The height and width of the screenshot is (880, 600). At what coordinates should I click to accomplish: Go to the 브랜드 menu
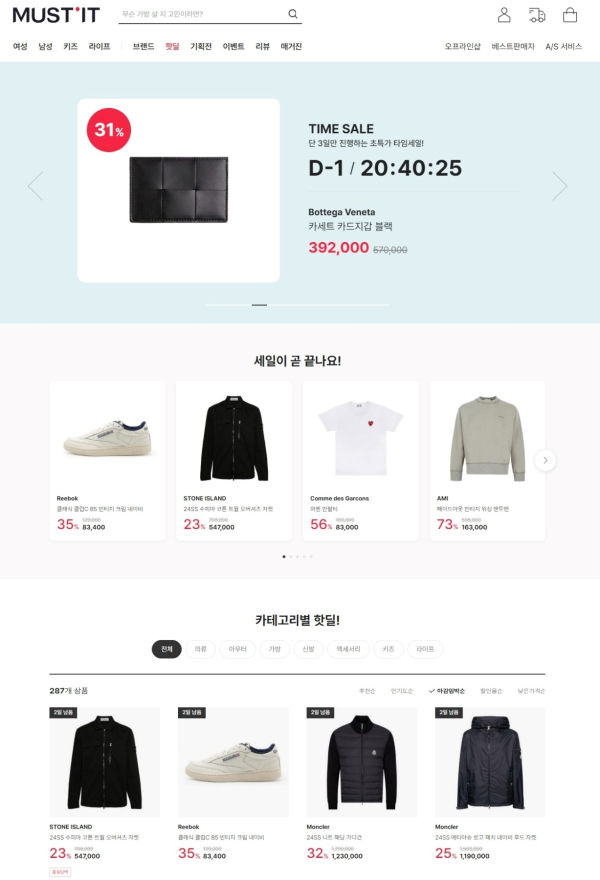pos(143,47)
